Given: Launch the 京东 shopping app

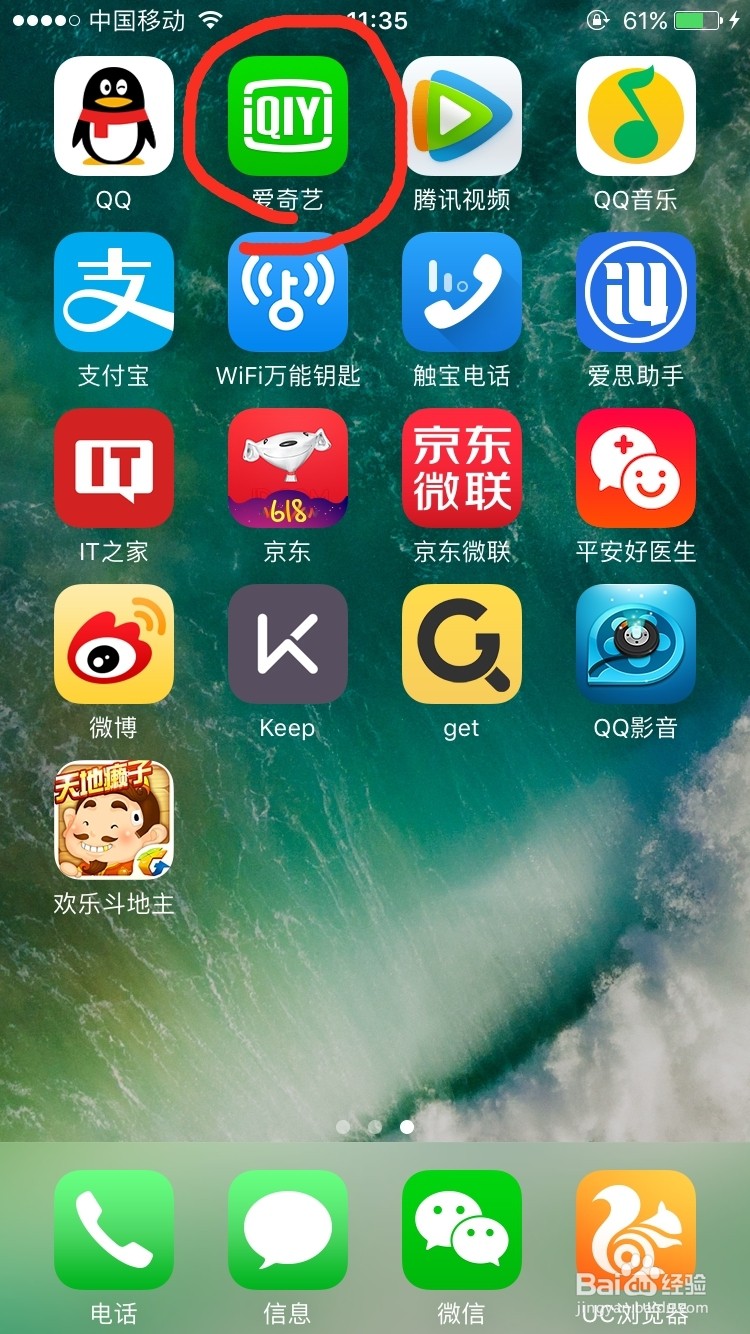Looking at the screenshot, I should pyautogui.click(x=288, y=468).
